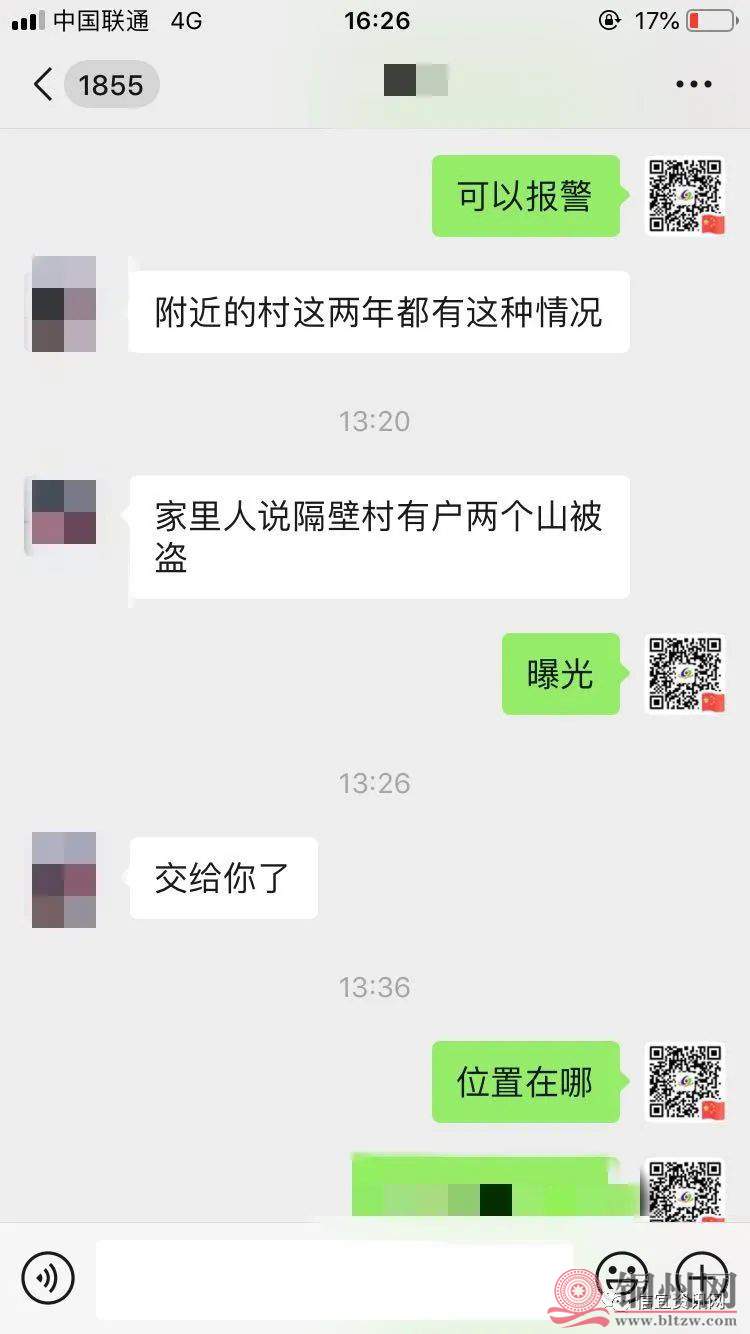Image resolution: width=750 pixels, height=1334 pixels.
Task: Tap the 4G network label
Action: [x=183, y=20]
